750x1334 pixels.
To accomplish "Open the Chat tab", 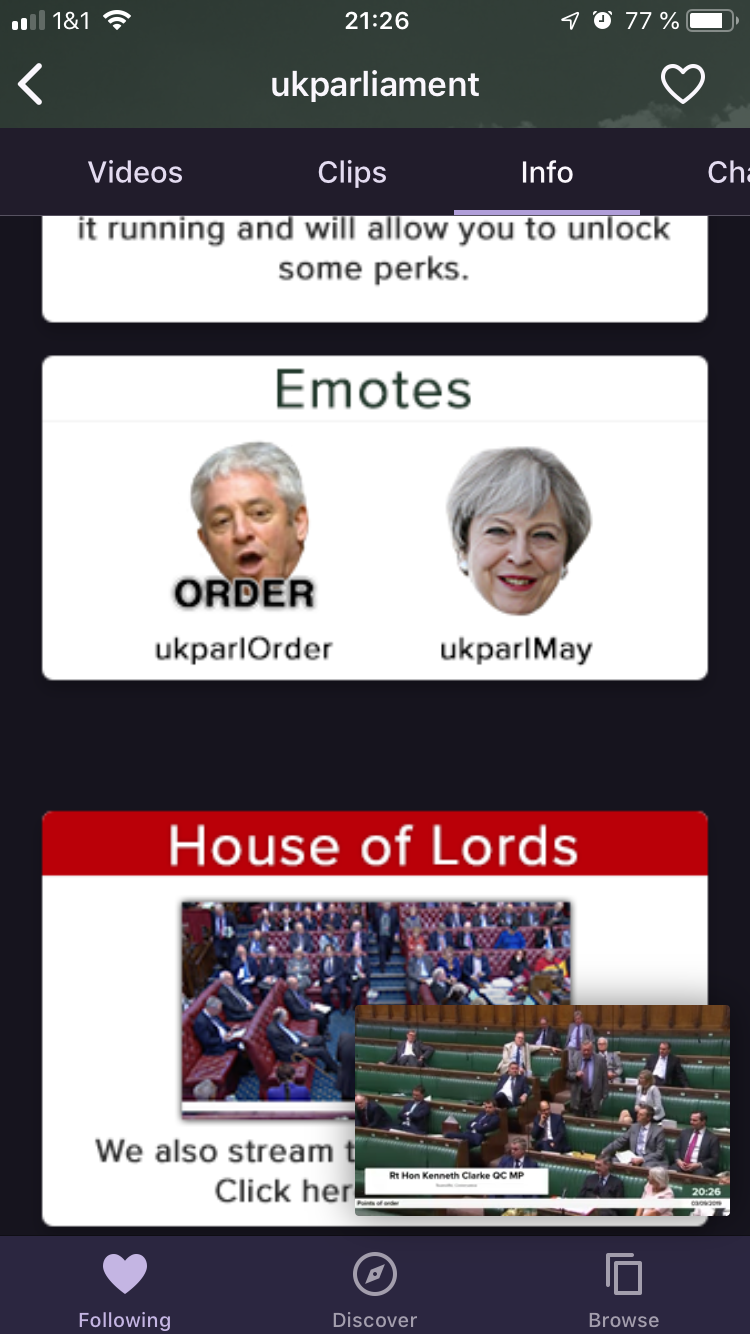I will (x=727, y=173).
